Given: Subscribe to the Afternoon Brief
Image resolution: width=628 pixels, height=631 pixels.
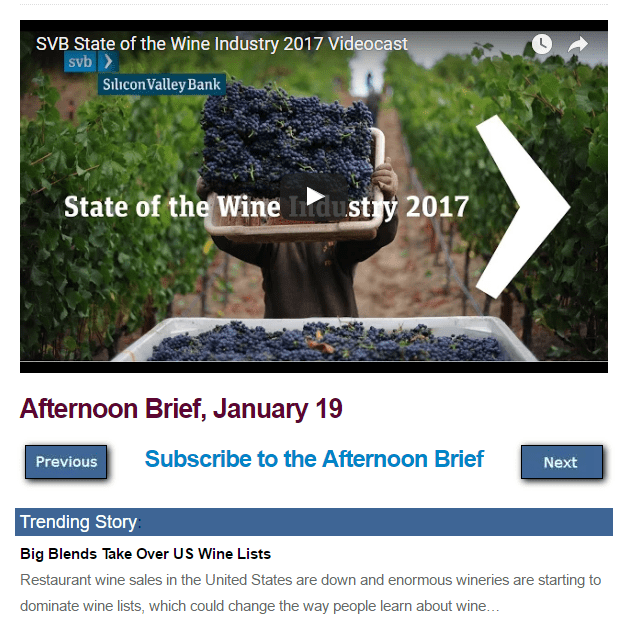Looking at the screenshot, I should click(314, 459).
